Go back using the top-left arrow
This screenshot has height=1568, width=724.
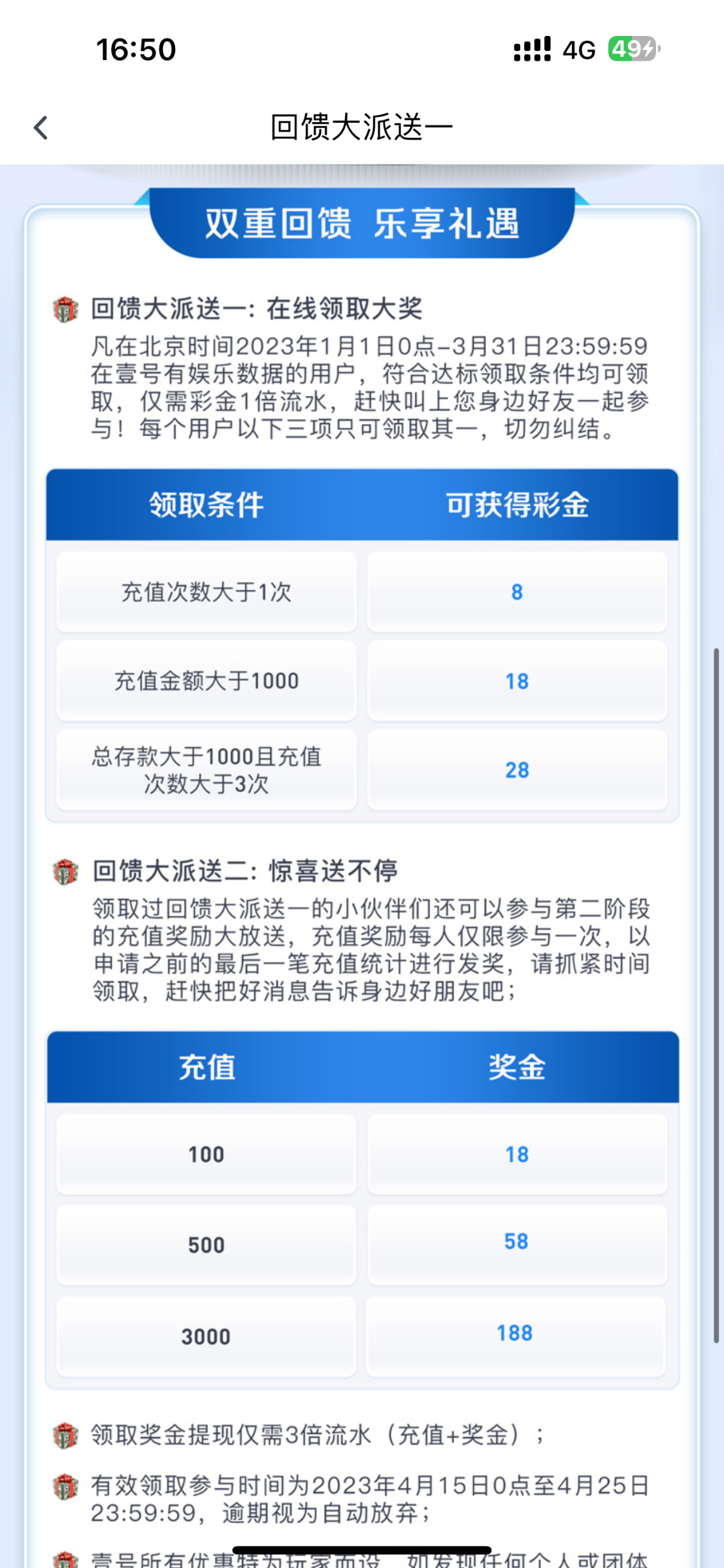point(41,127)
